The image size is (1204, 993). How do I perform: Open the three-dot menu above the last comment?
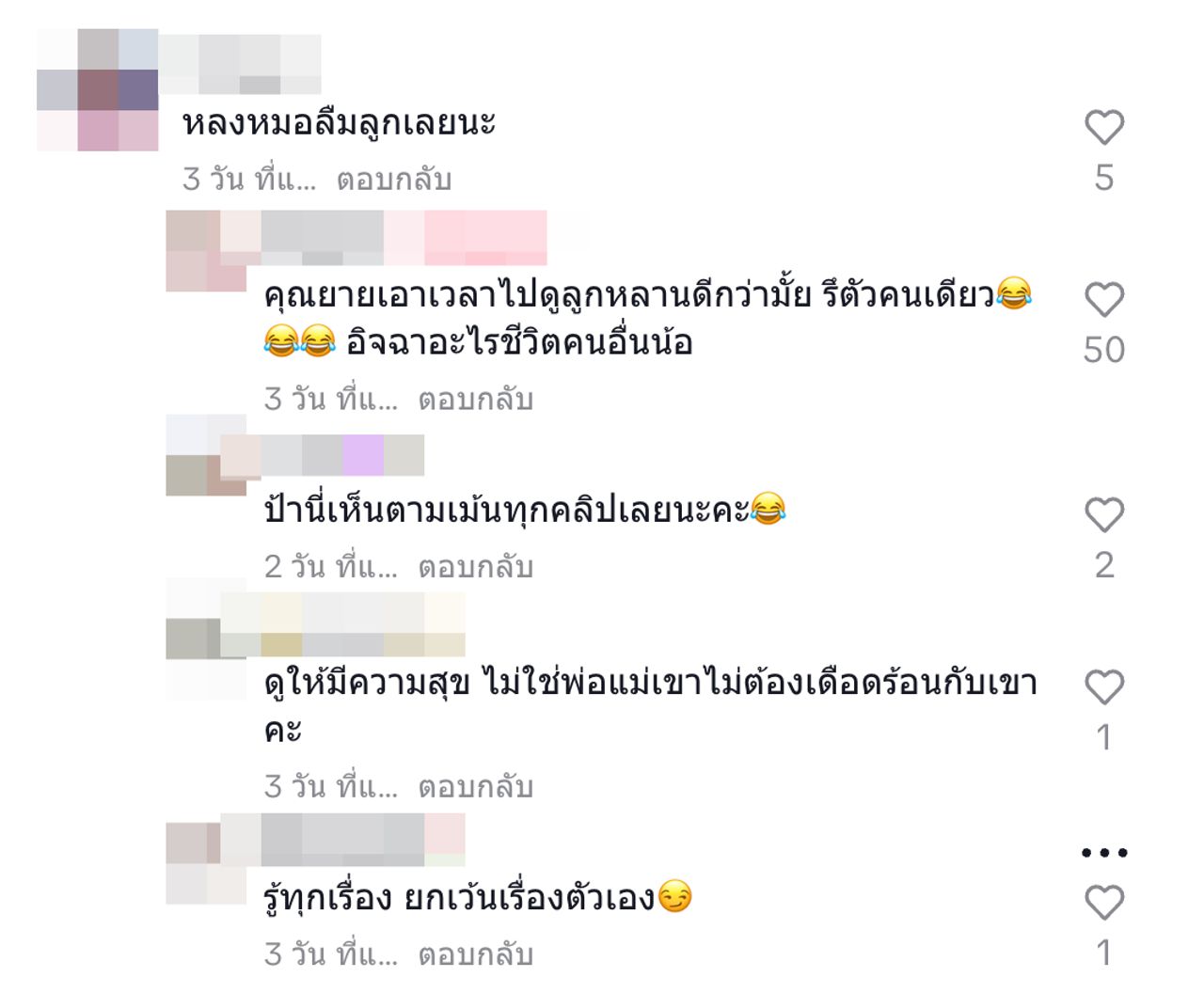1104,853
